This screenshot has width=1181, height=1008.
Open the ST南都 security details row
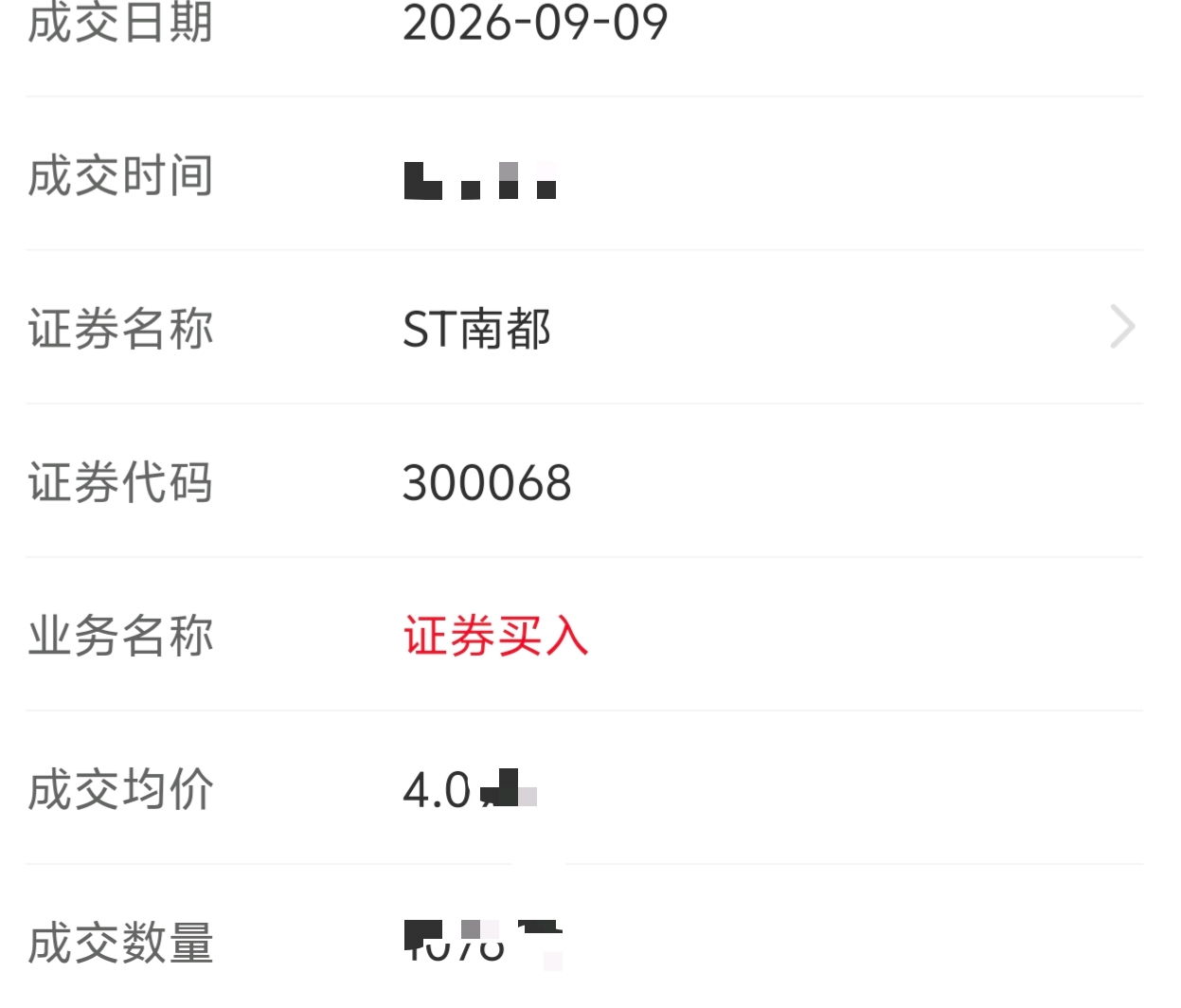(584, 328)
